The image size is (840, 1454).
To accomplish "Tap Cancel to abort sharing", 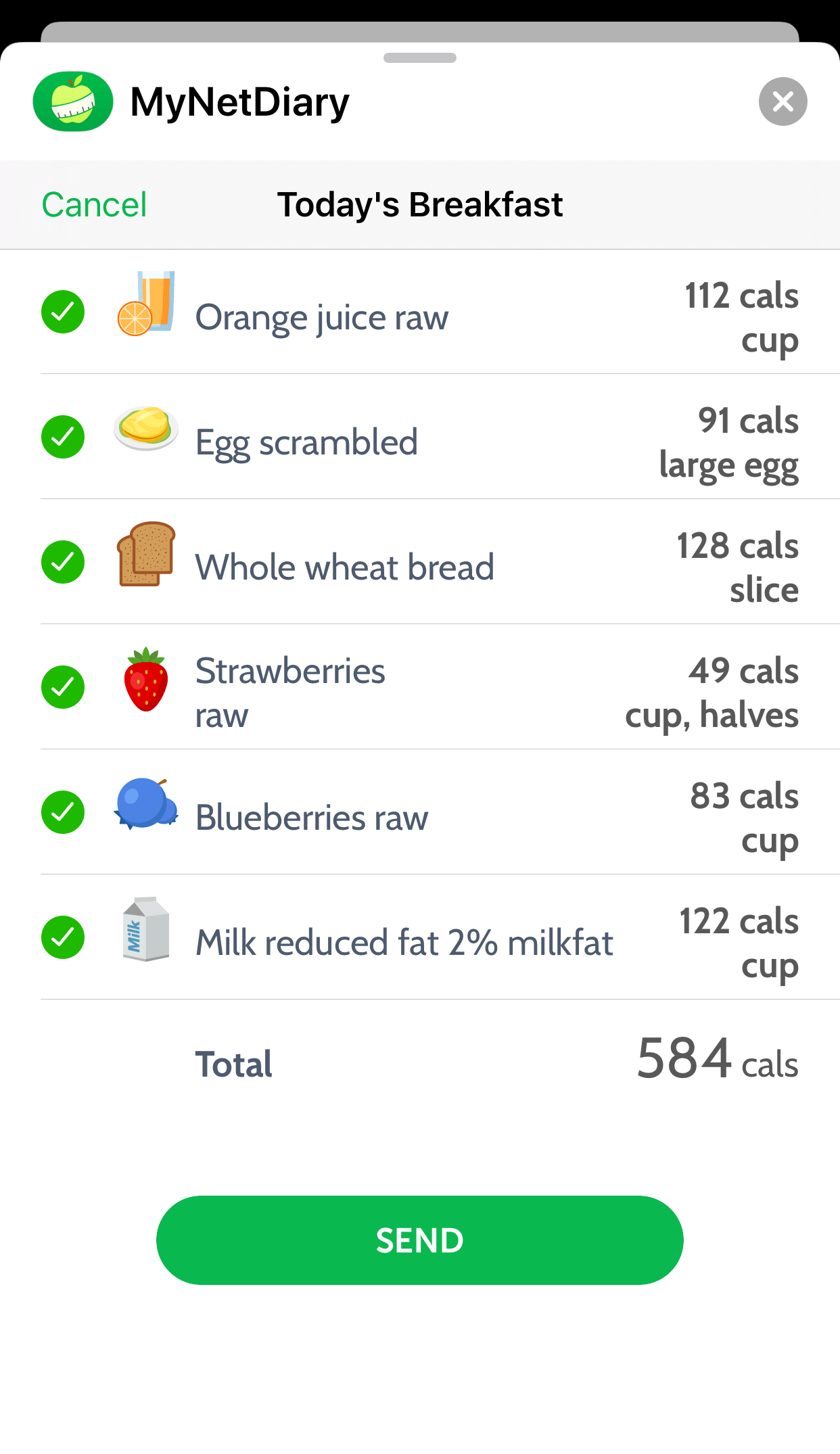I will click(x=94, y=204).
